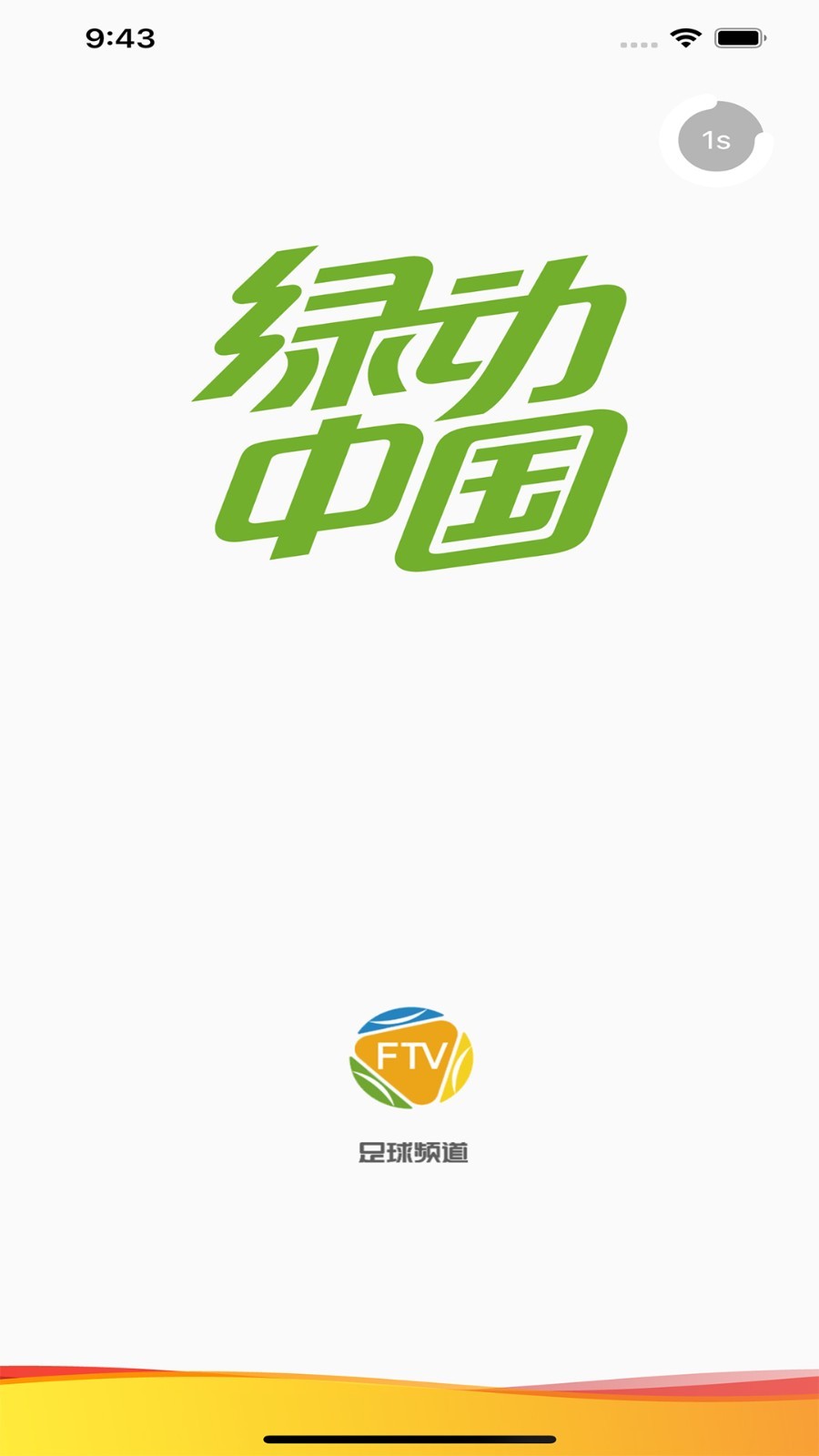This screenshot has height=1456, width=819.
Task: Tap the 1s countdown skip button
Action: (717, 140)
